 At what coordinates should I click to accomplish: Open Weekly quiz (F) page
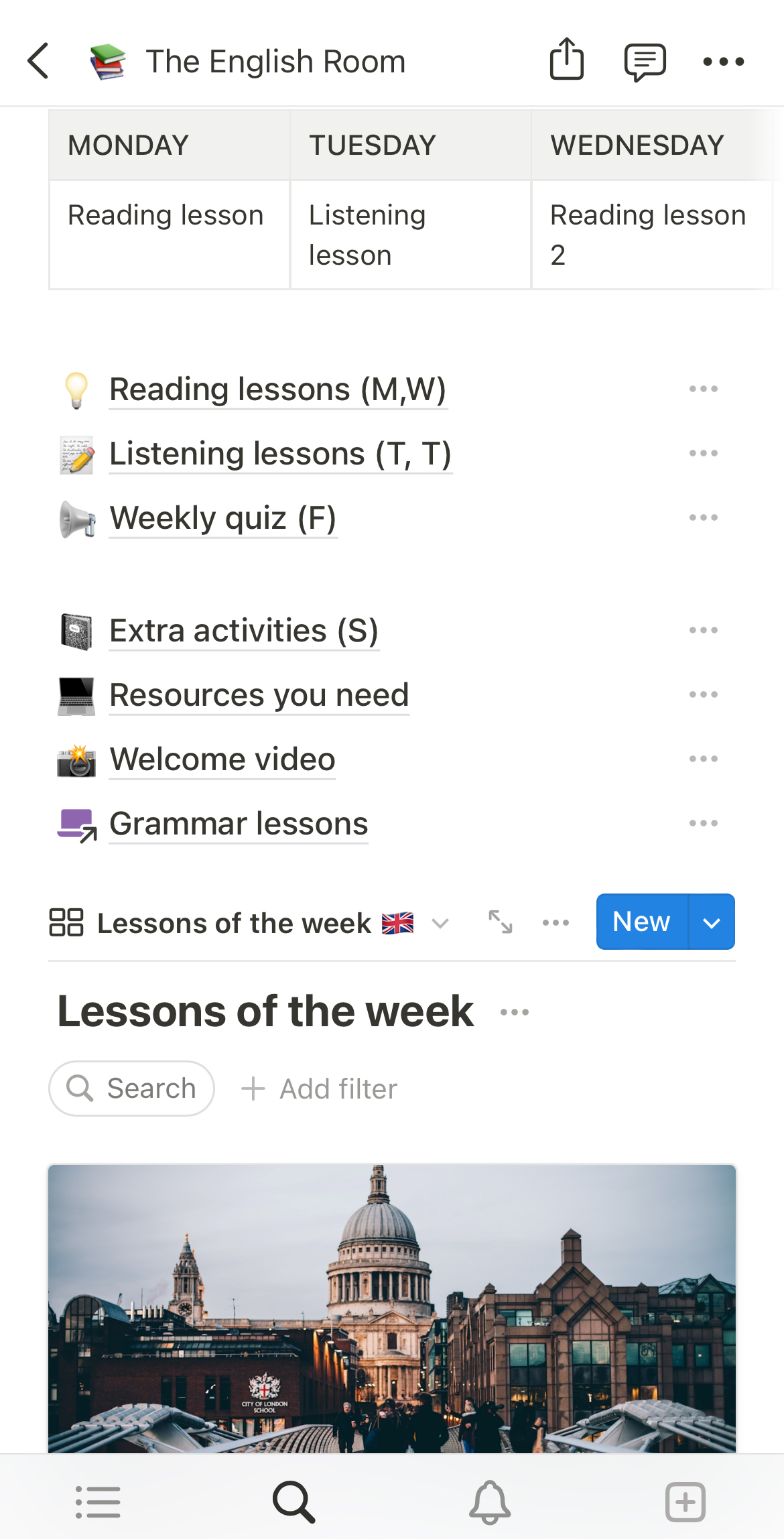click(x=222, y=518)
